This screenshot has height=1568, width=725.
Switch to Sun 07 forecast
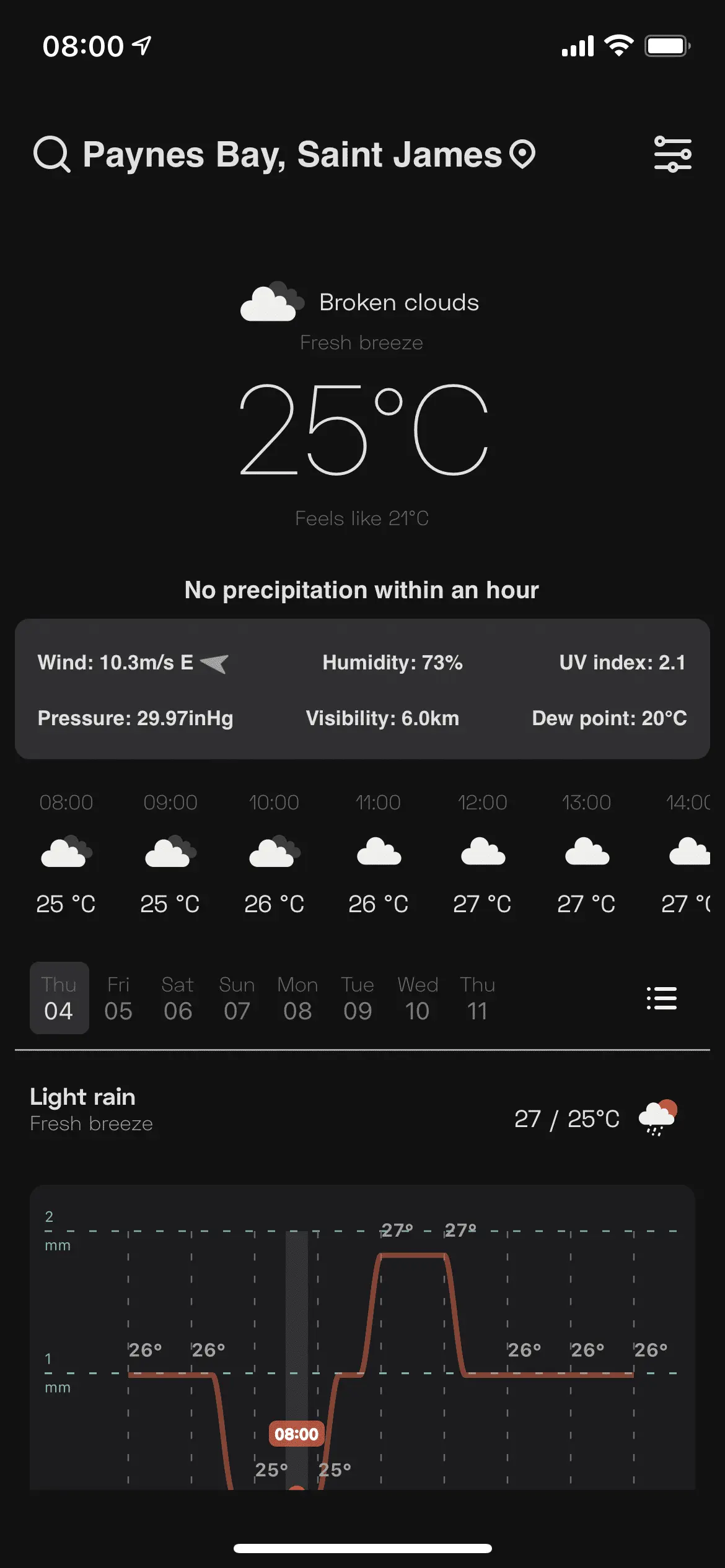coord(237,998)
